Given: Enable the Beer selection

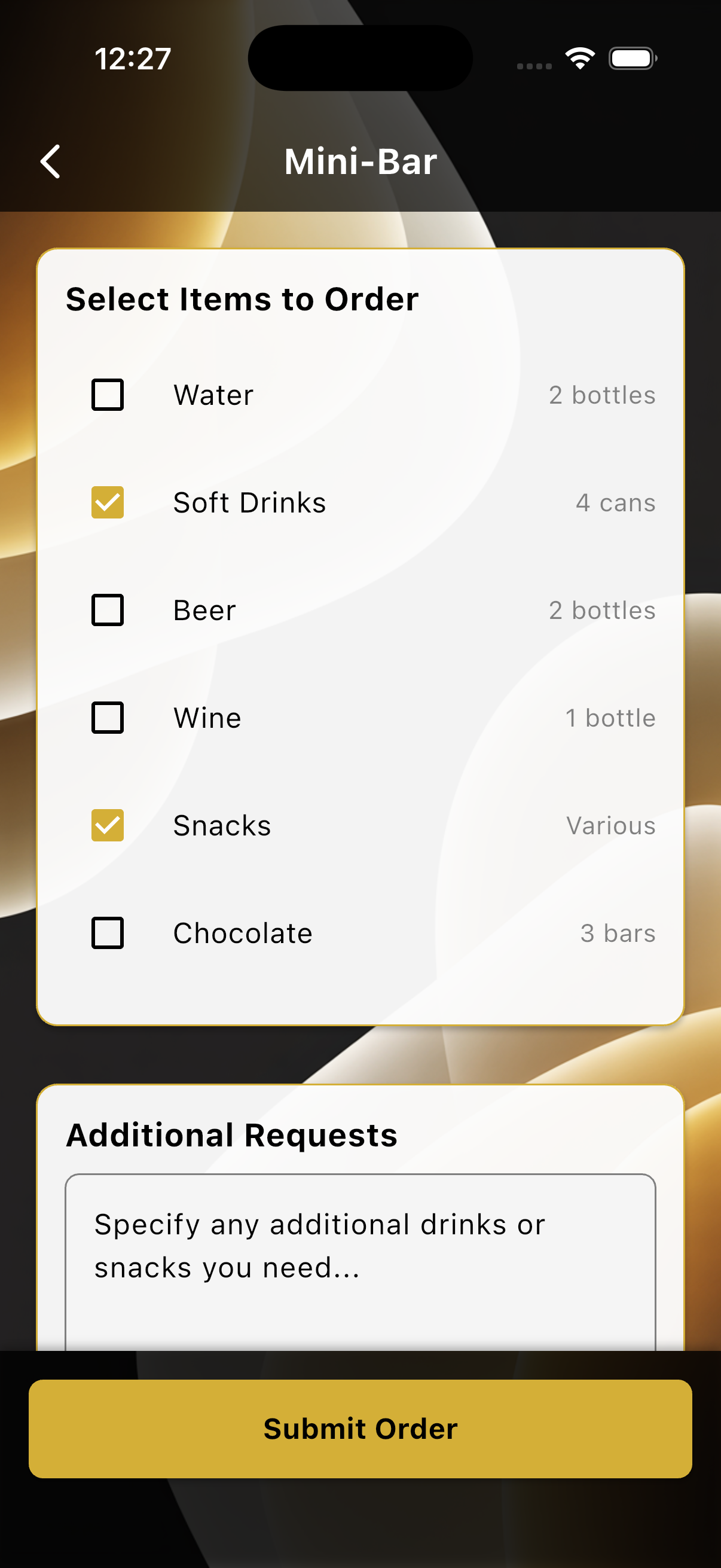Looking at the screenshot, I should (x=107, y=611).
